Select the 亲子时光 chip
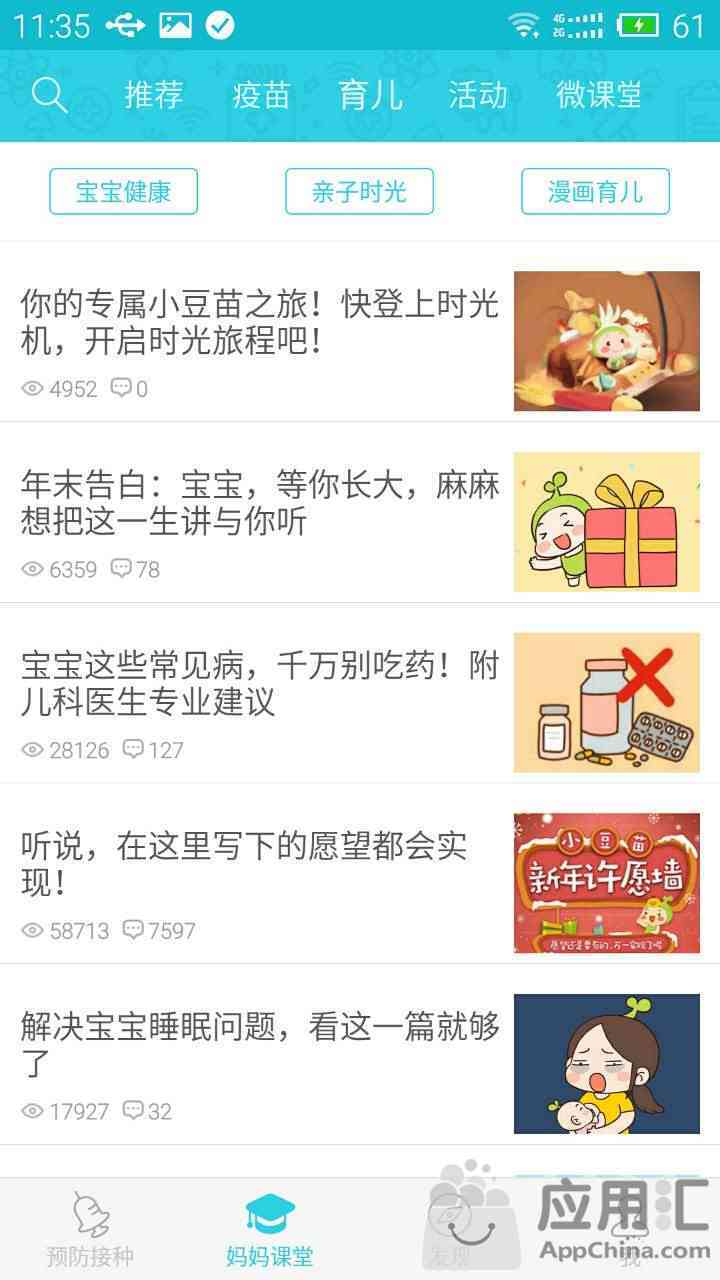Viewport: 720px width, 1280px height. coord(359,191)
